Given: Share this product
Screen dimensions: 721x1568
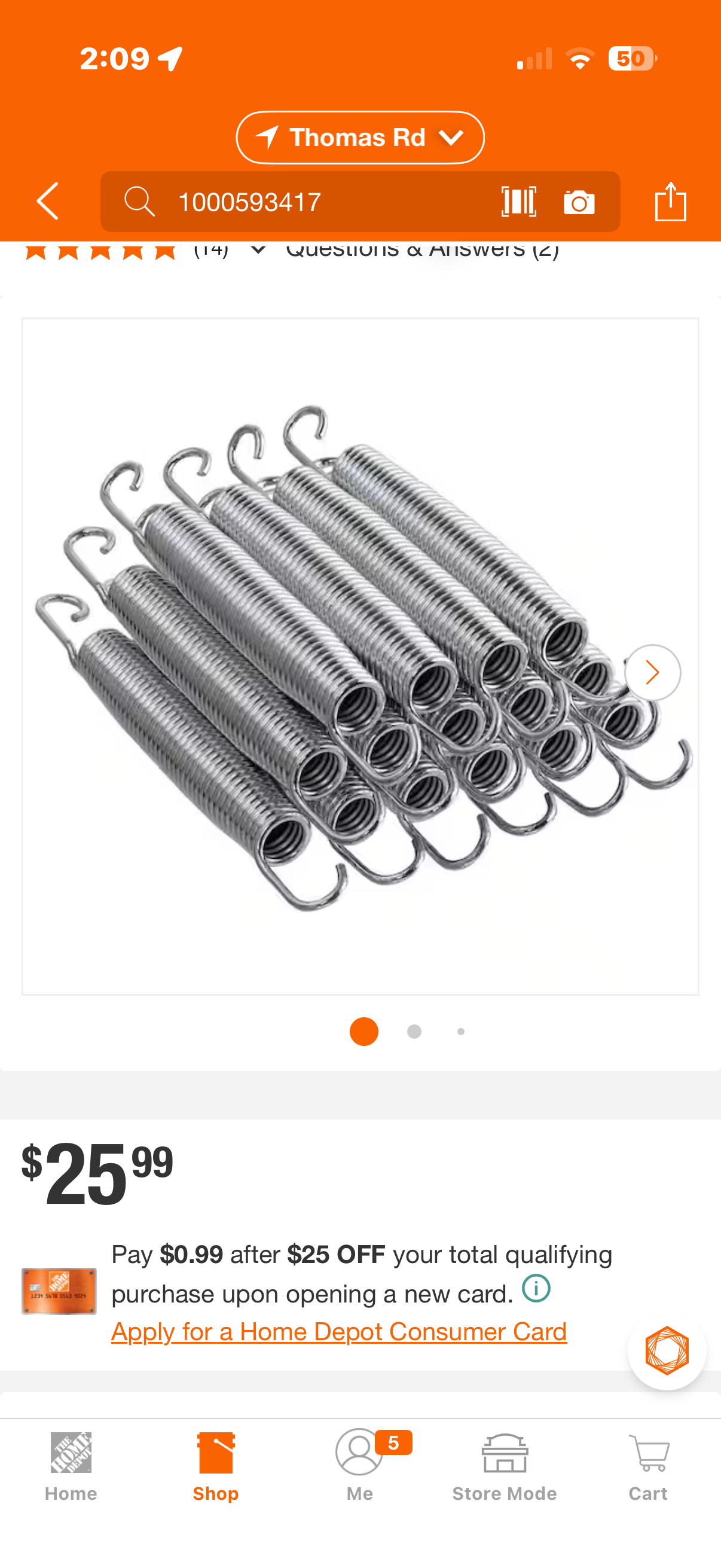Looking at the screenshot, I should [671, 202].
